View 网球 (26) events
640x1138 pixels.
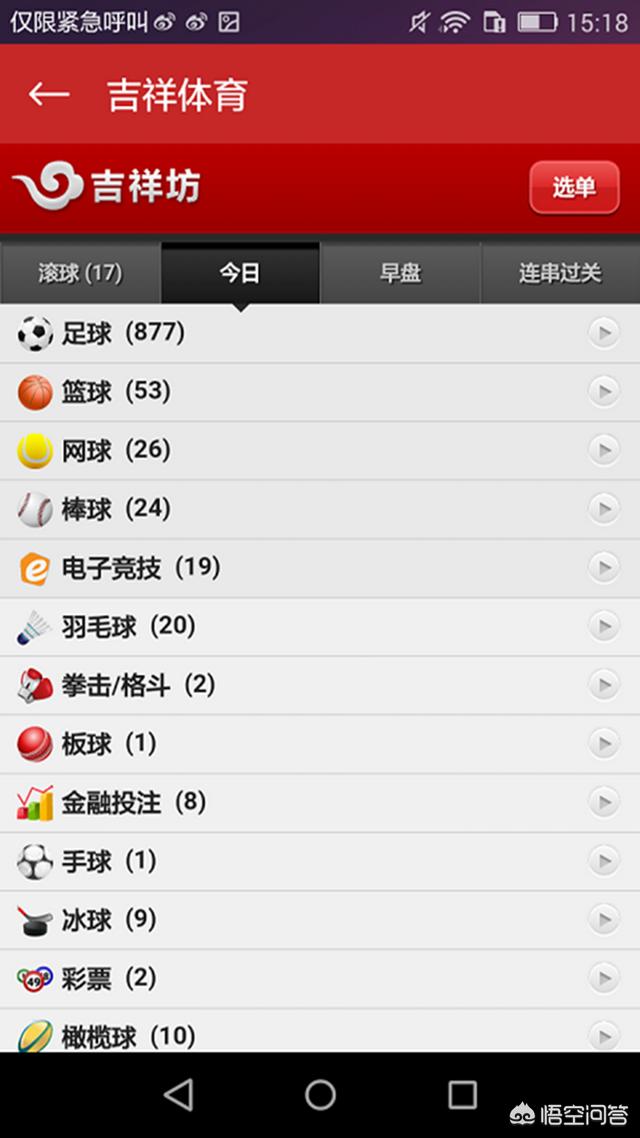pyautogui.click(x=320, y=451)
